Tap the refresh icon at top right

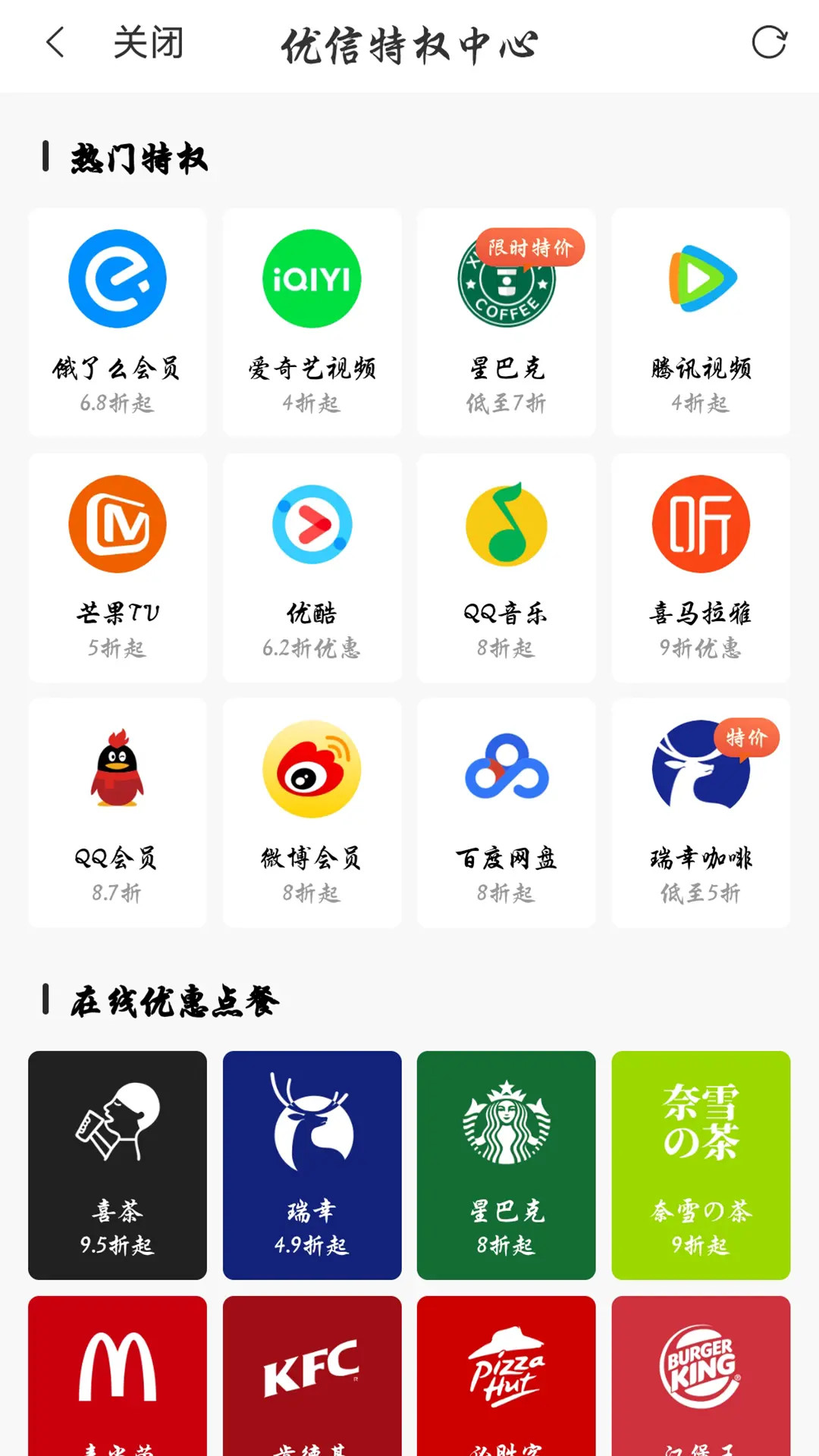point(769,42)
